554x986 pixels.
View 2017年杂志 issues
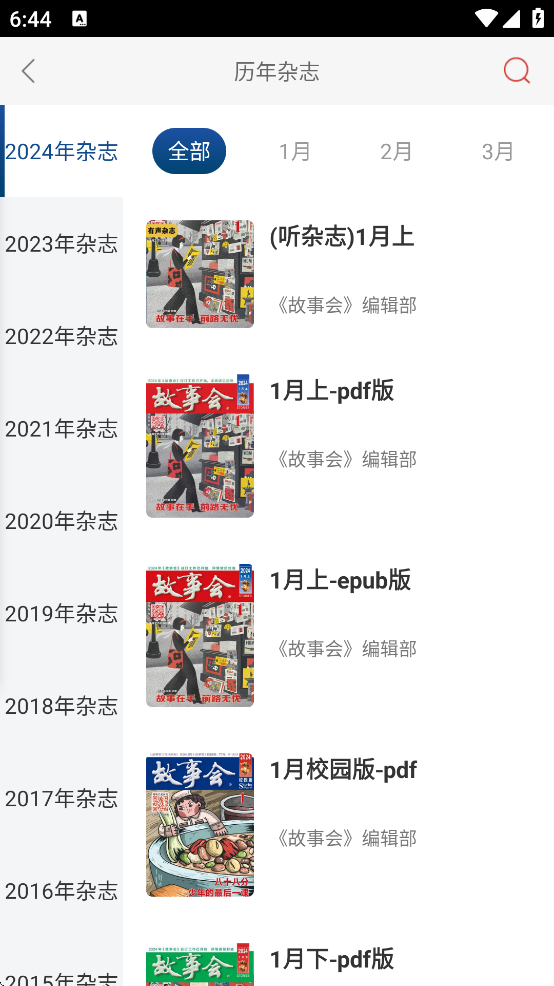tap(62, 799)
